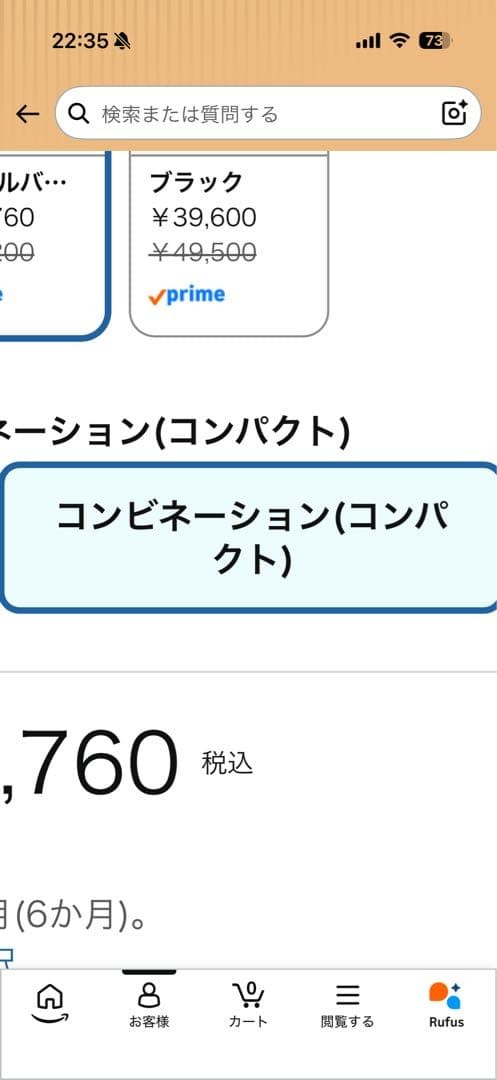The height and width of the screenshot is (1080, 497).
Task: Open the camera lens search icon
Action: (x=454, y=114)
